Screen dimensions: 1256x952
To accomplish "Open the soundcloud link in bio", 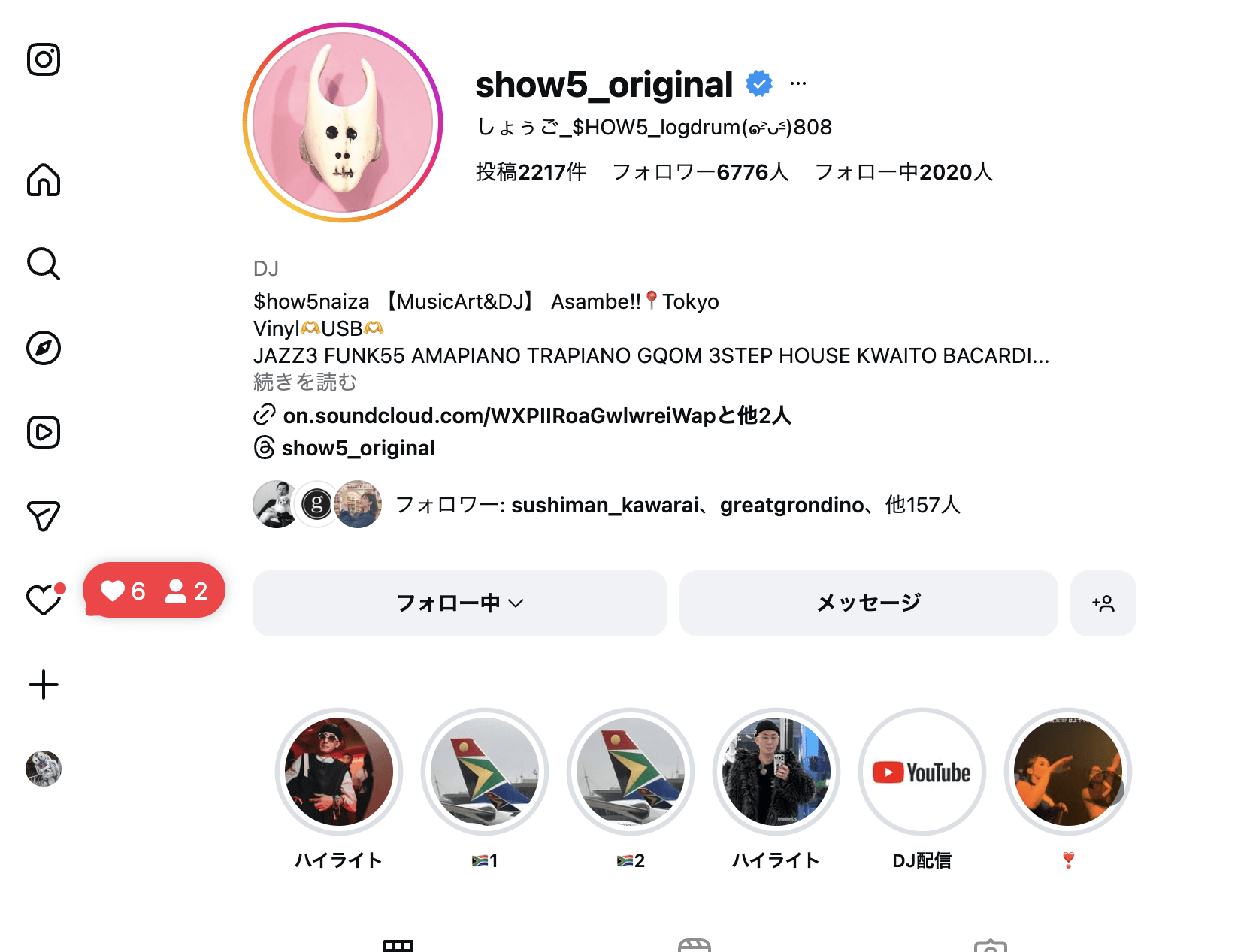I will 536,416.
